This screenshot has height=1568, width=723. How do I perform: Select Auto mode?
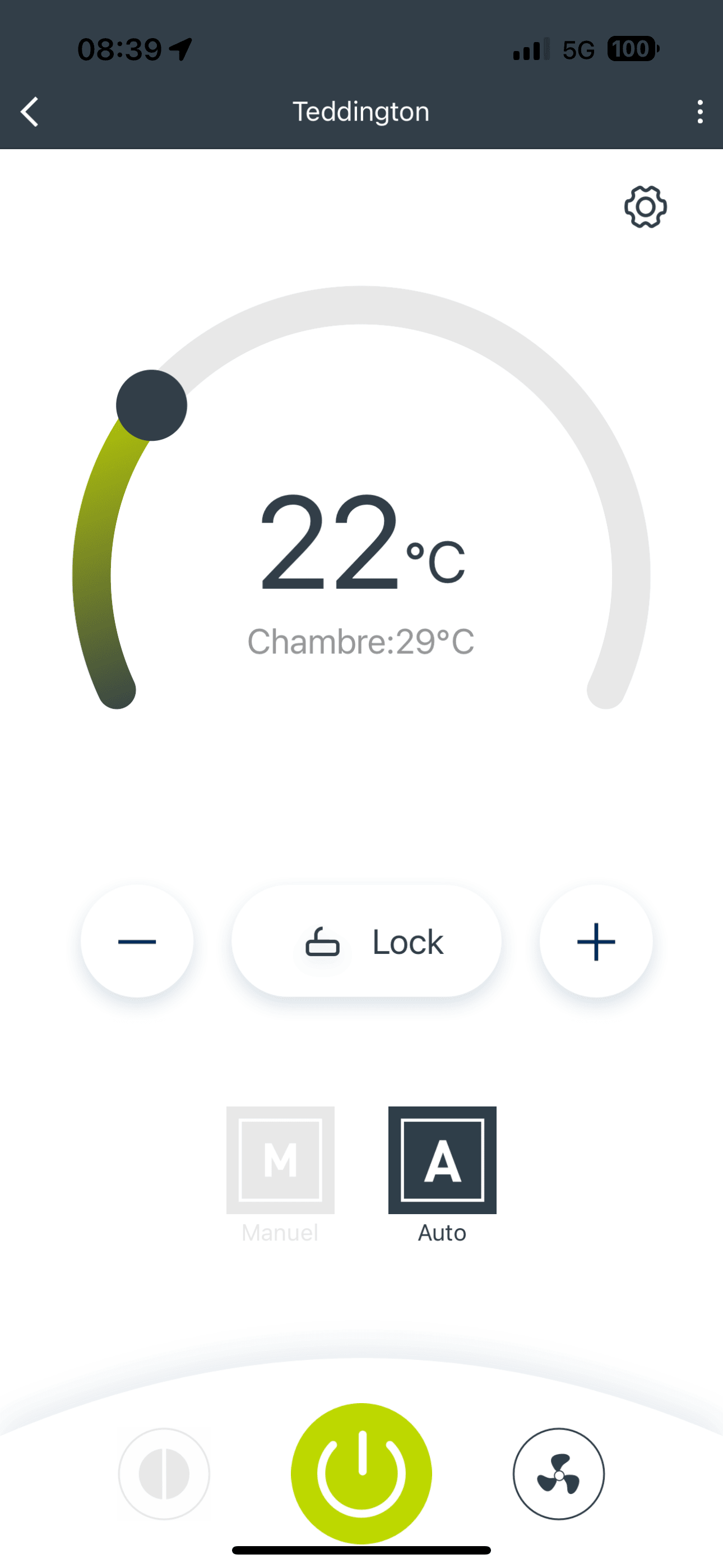pos(442,1160)
